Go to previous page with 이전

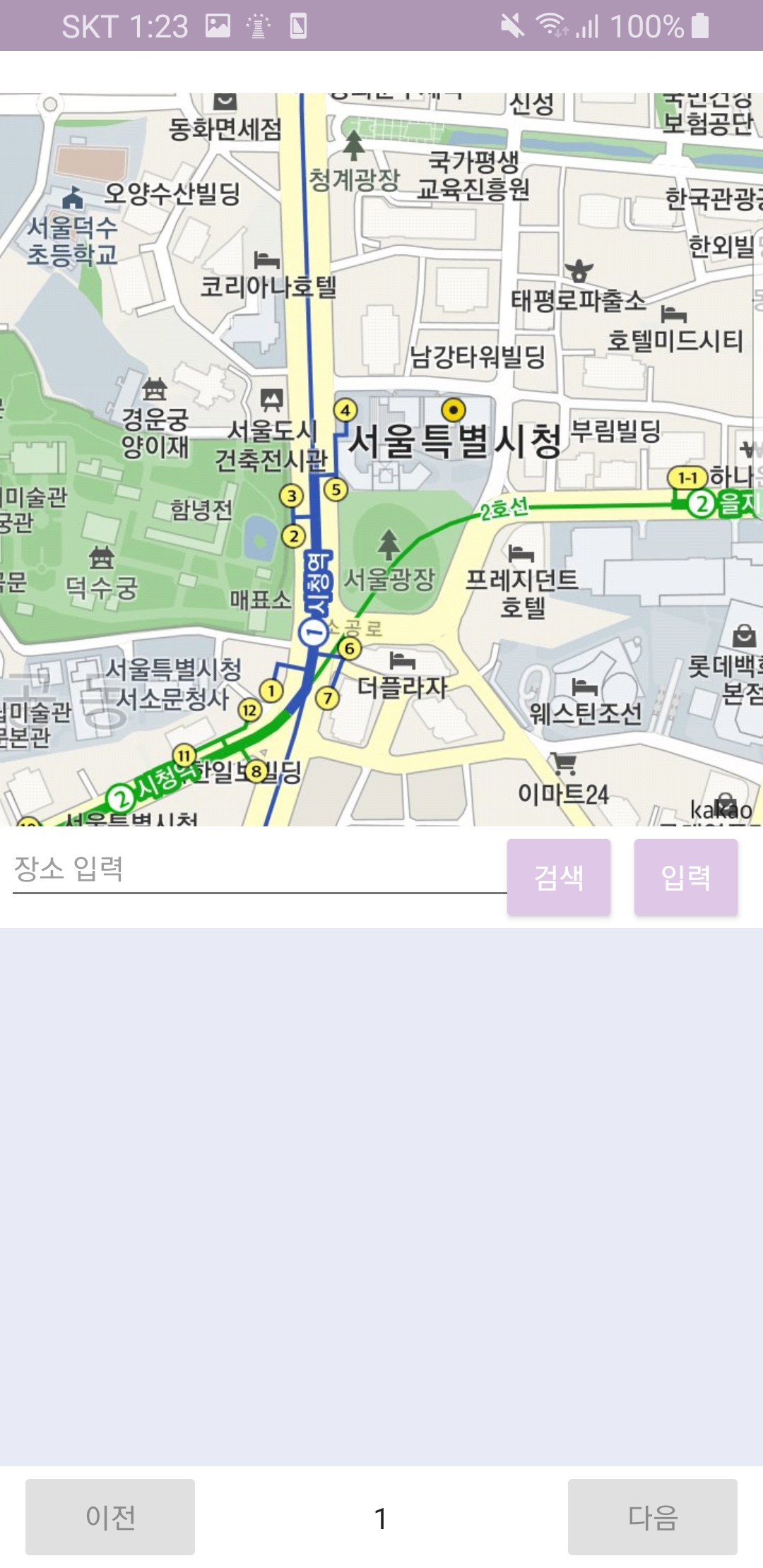coord(110,1516)
